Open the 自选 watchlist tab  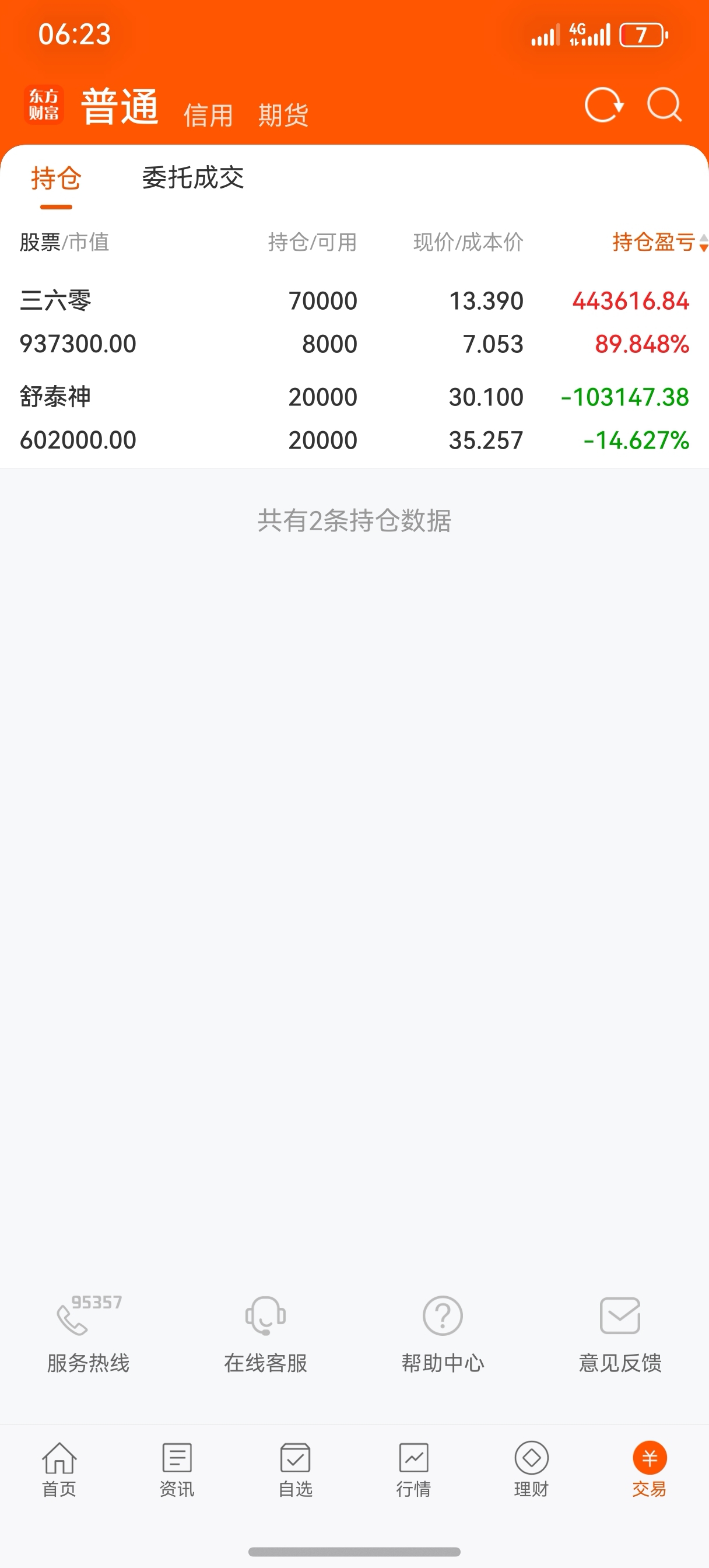(x=295, y=1469)
